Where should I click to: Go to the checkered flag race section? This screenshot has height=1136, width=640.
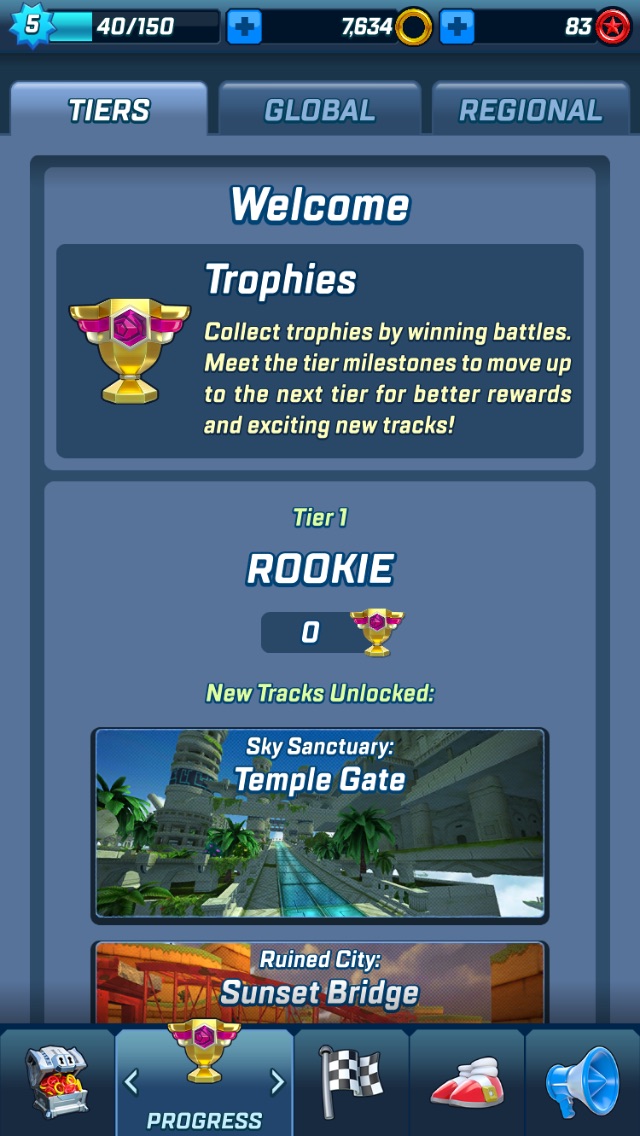(x=351, y=1082)
